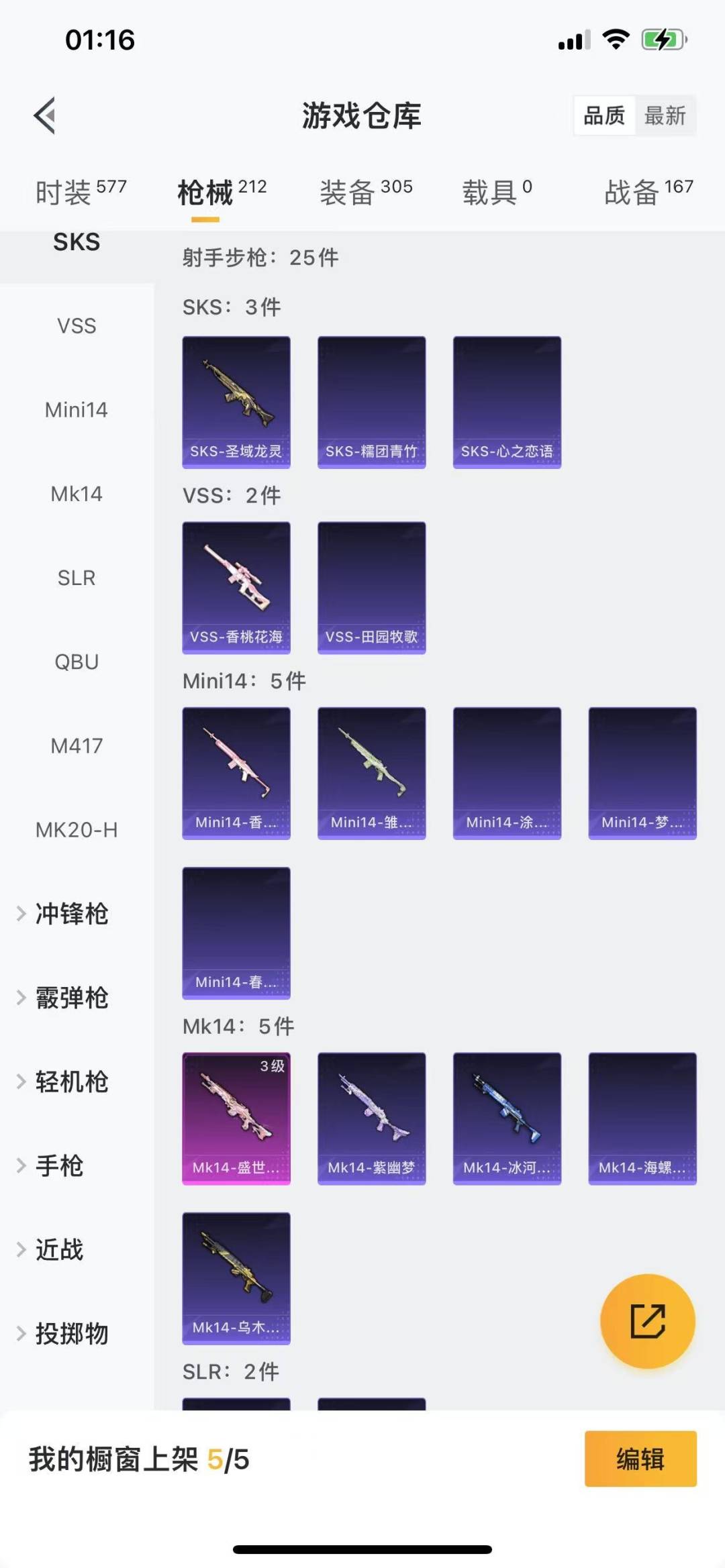Select QBU in the side list

(77, 662)
